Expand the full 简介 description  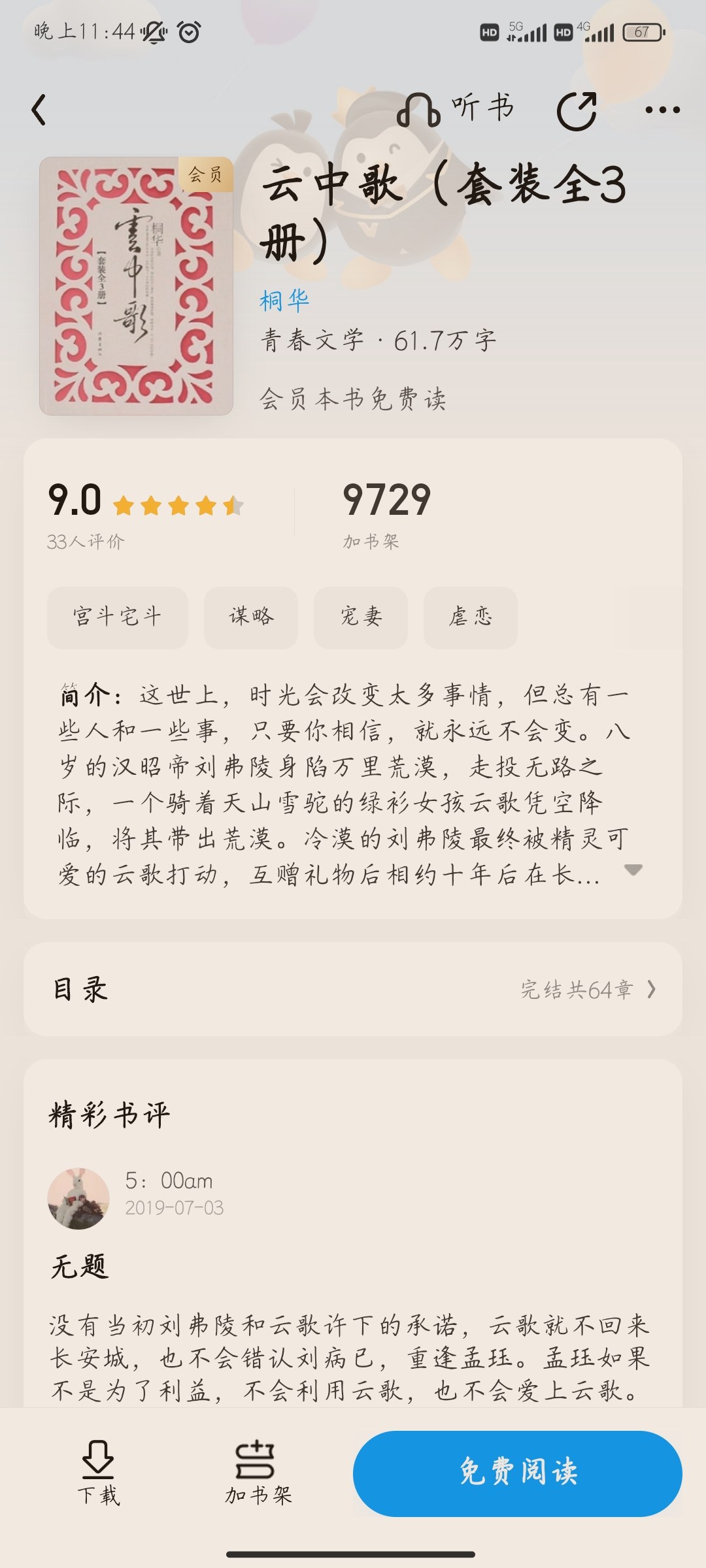633,870
